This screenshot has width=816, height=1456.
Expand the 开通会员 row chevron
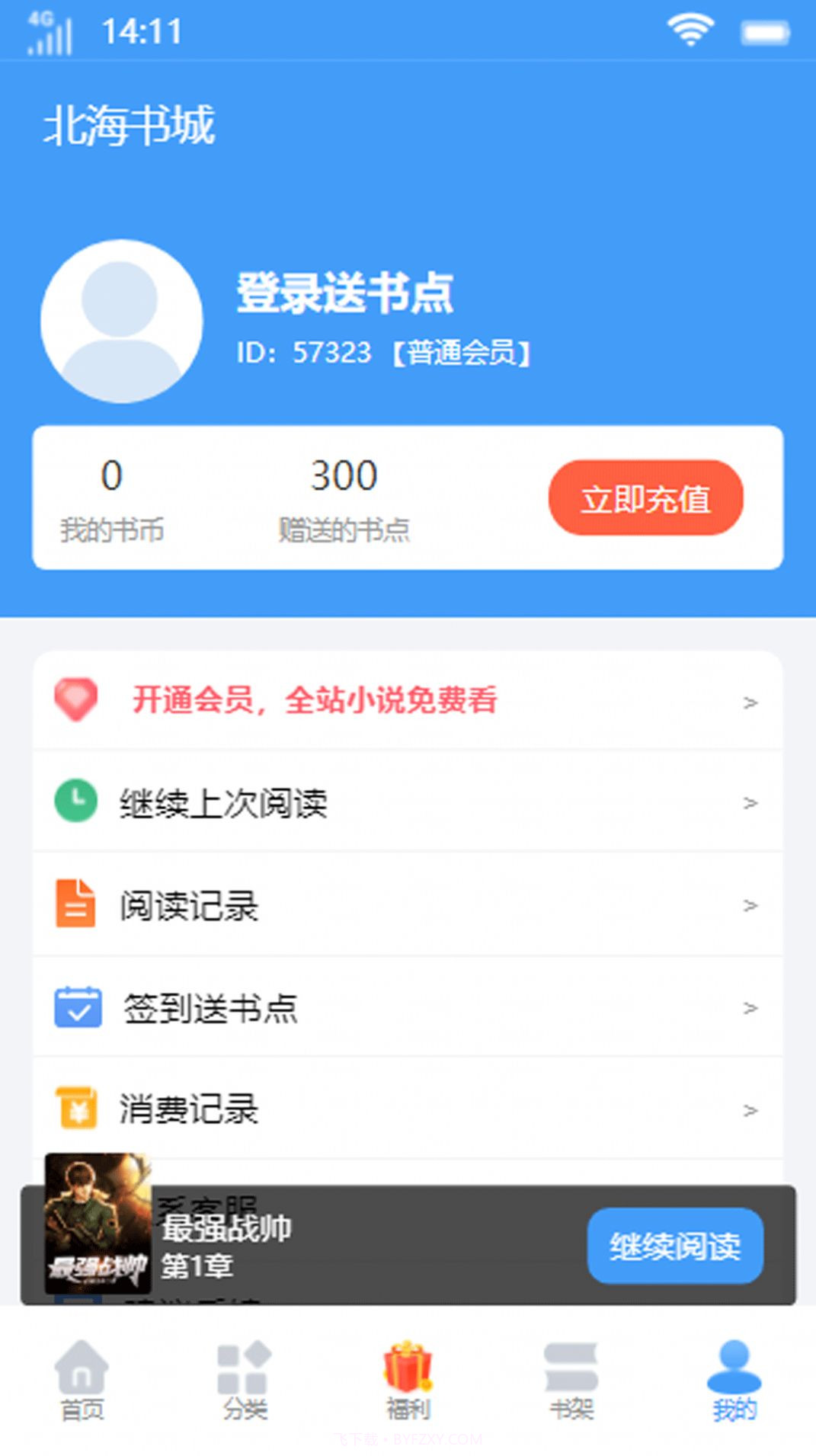pos(750,702)
